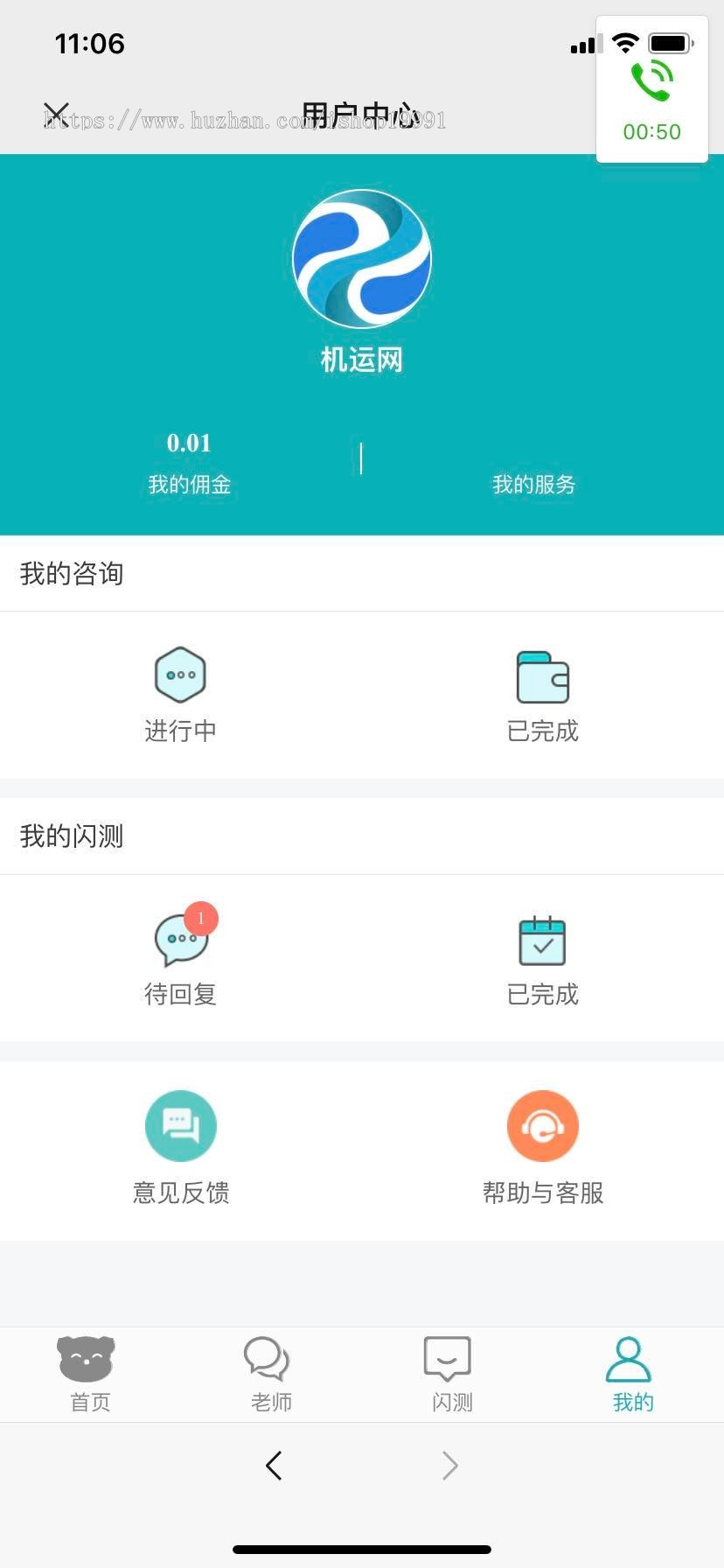The width and height of the screenshot is (724, 1568).
Task: Tap the Wi-Fi status bar icon
Action: 625,42
